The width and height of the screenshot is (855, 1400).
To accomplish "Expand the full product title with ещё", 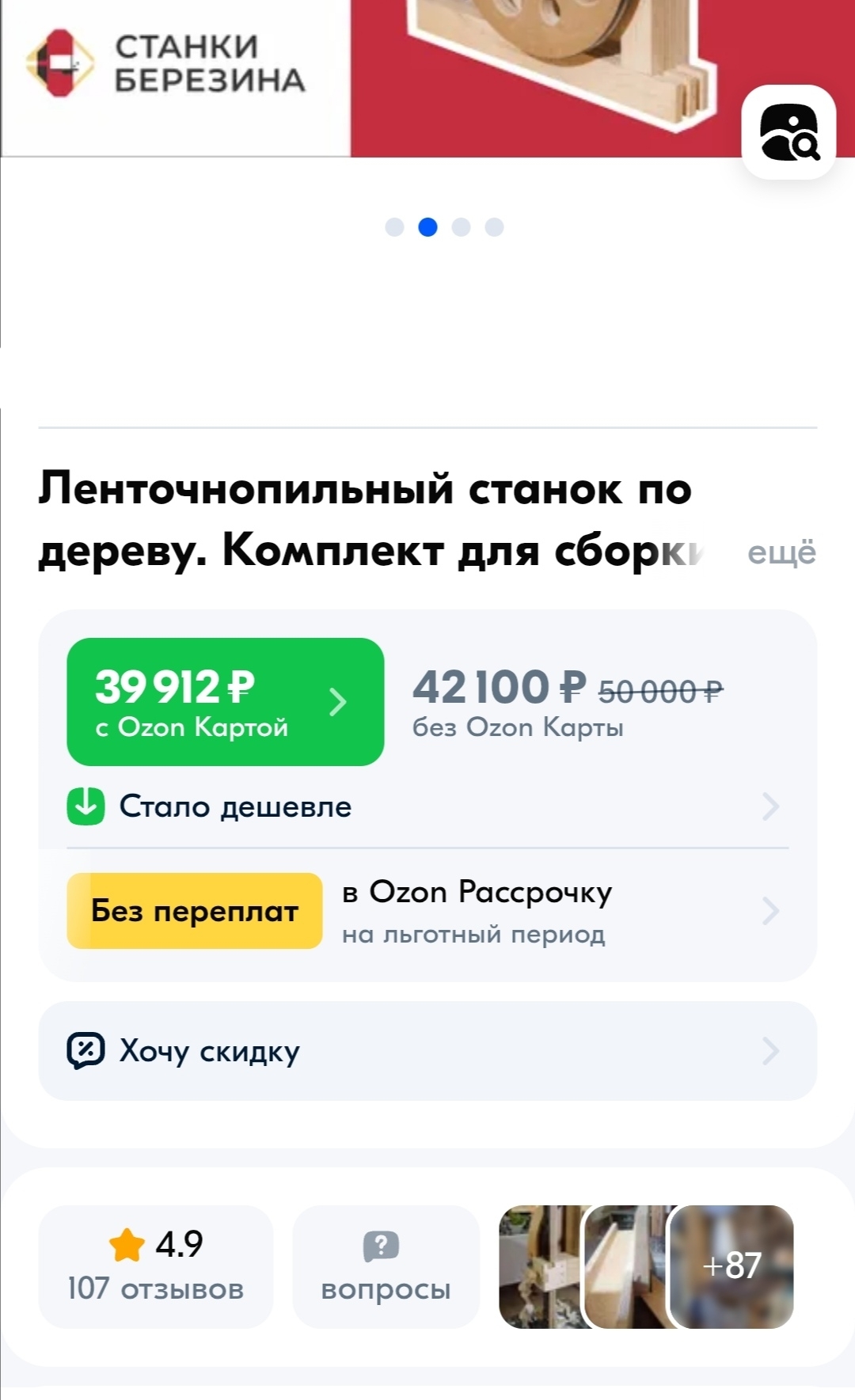I will coord(781,552).
